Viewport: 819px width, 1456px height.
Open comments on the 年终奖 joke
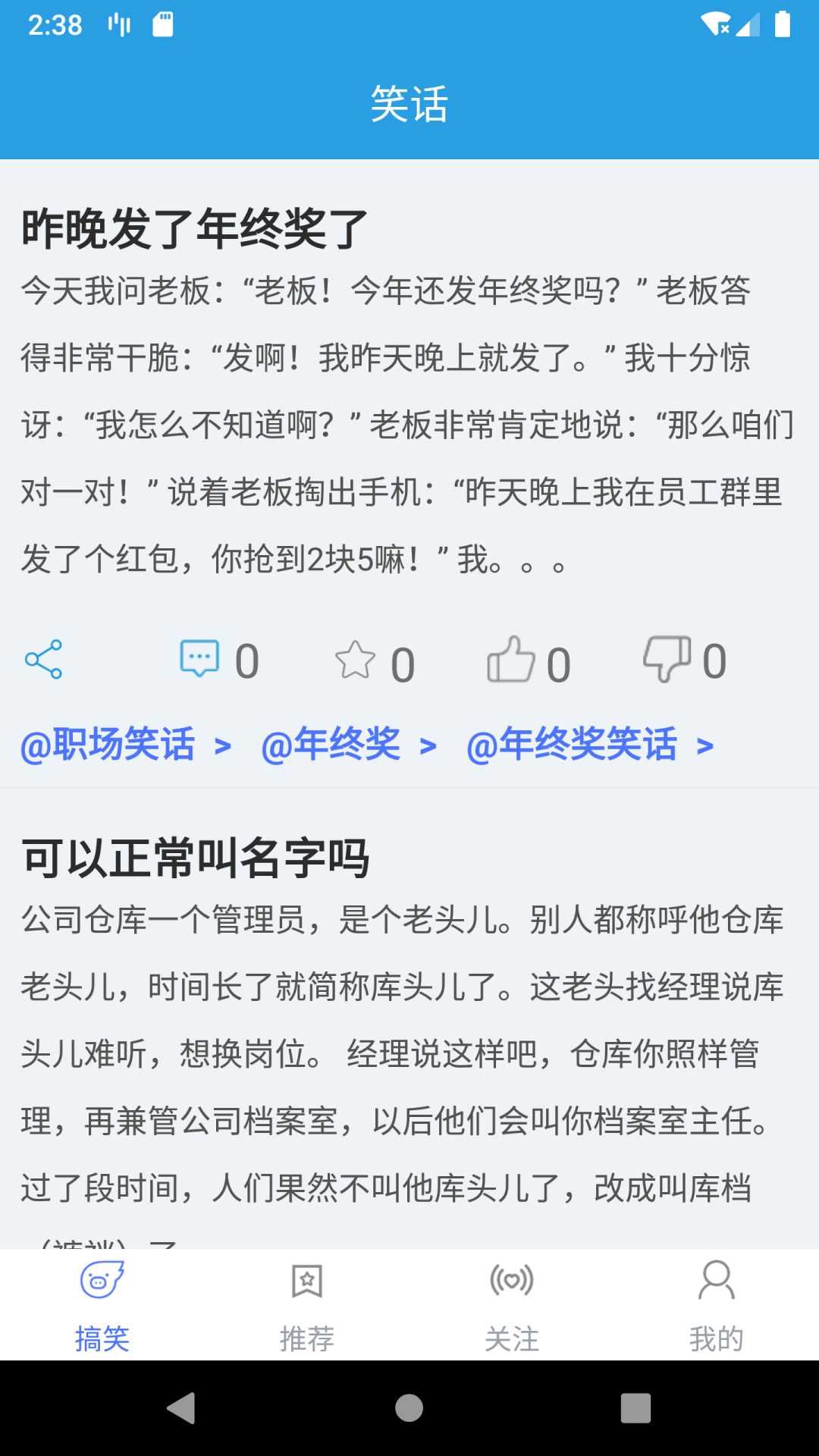click(199, 659)
